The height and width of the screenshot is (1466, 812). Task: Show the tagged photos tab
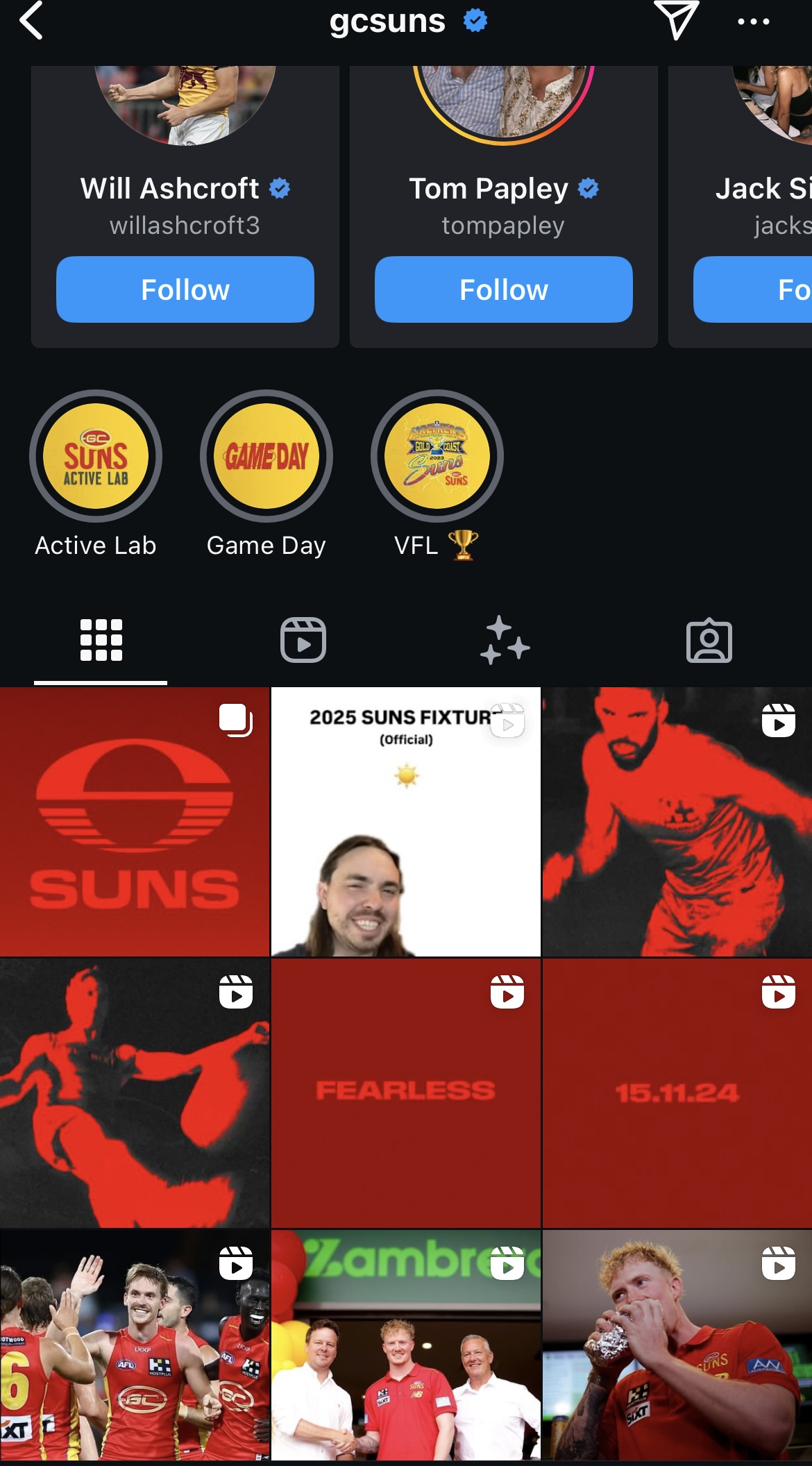(709, 640)
